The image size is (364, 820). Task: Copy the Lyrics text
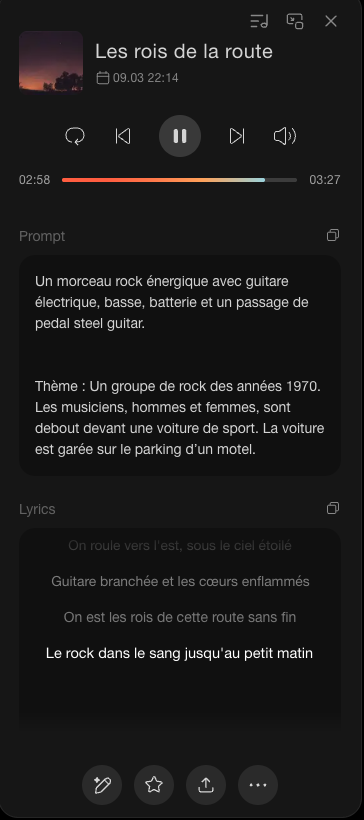point(333,508)
